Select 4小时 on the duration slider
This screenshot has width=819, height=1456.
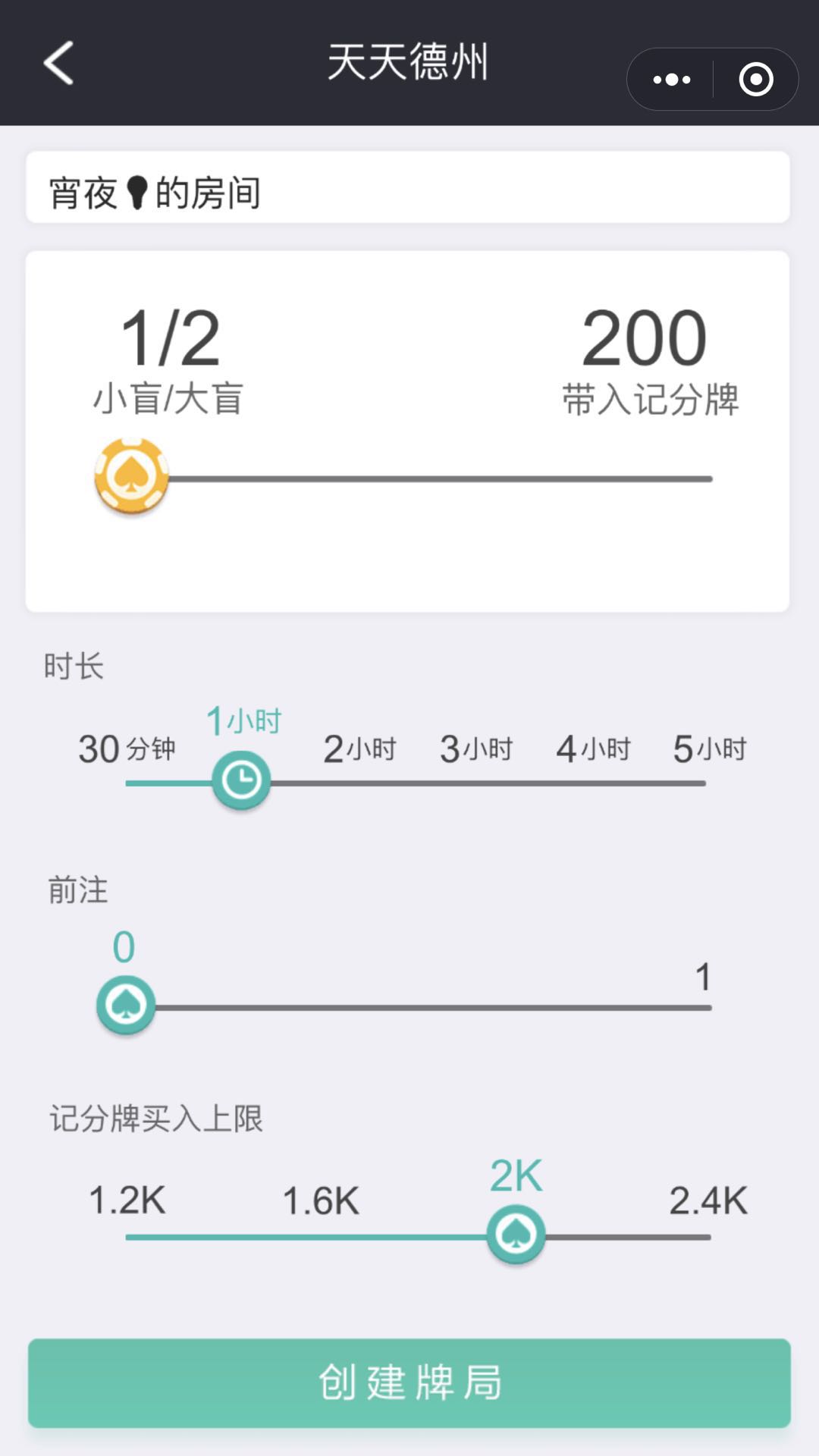coord(593,749)
